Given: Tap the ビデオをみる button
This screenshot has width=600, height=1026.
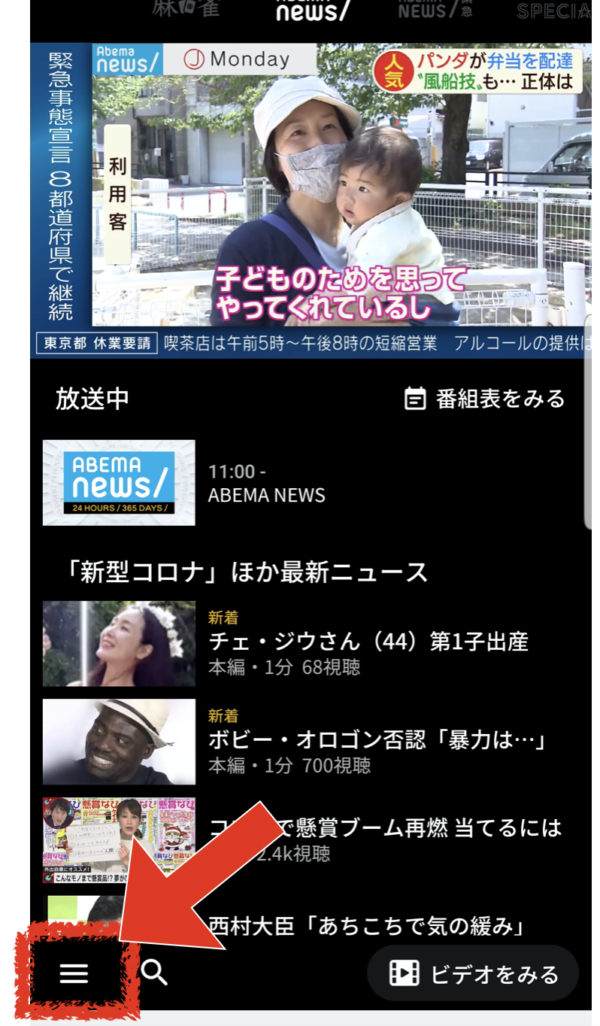Looking at the screenshot, I should pos(473,974).
